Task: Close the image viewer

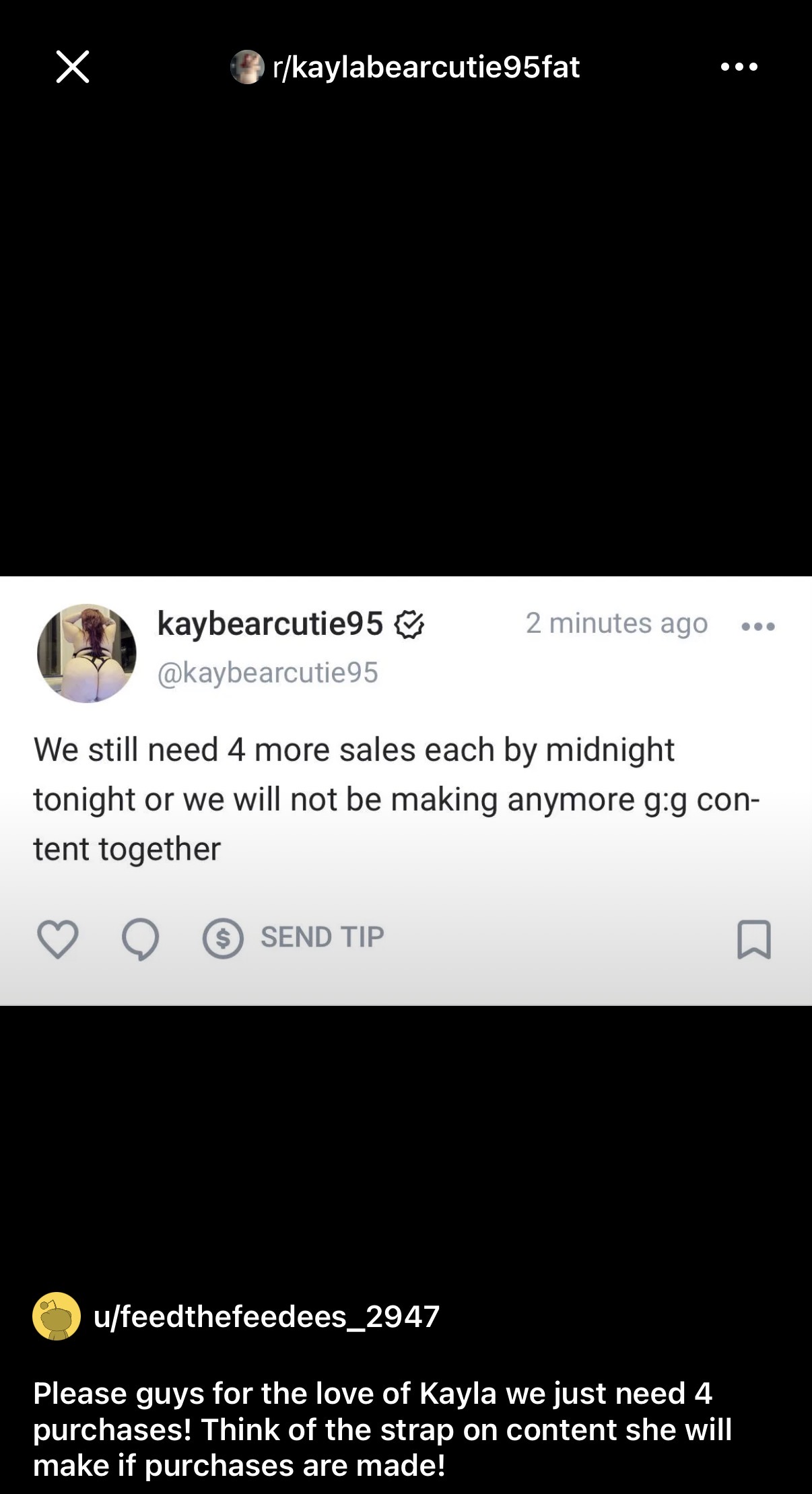Action: 73,67
